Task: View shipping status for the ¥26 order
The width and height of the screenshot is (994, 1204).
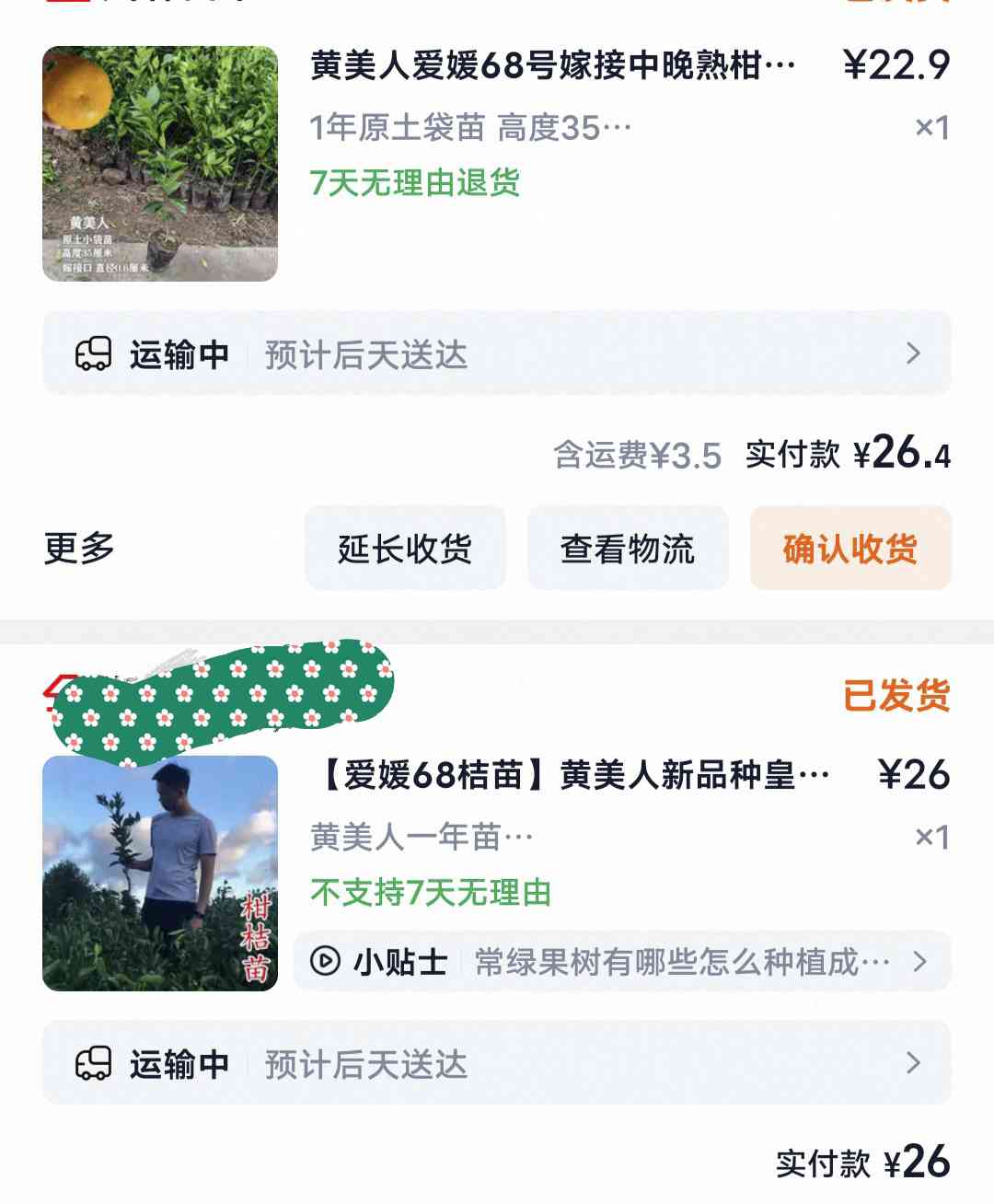Action: pyautogui.click(x=497, y=1063)
